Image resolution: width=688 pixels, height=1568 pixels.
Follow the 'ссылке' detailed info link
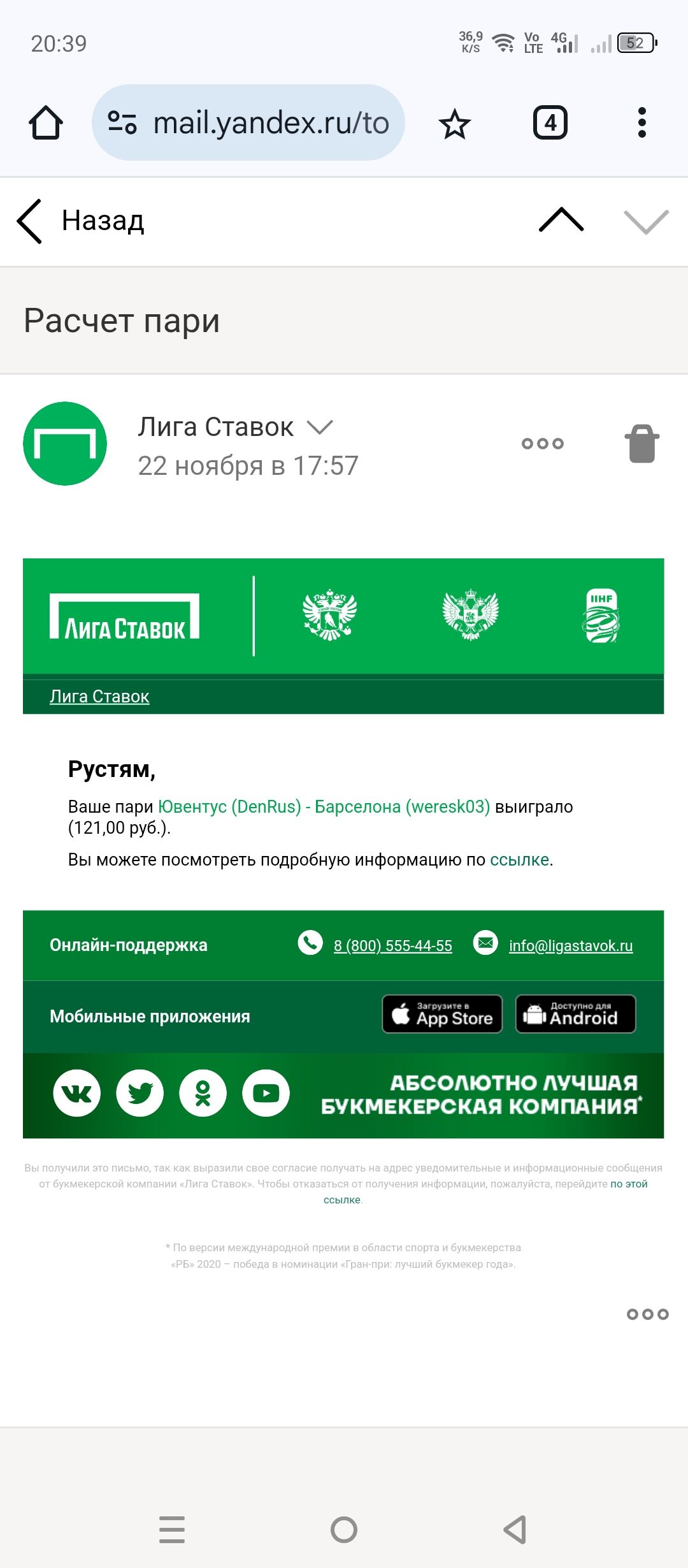click(519, 860)
